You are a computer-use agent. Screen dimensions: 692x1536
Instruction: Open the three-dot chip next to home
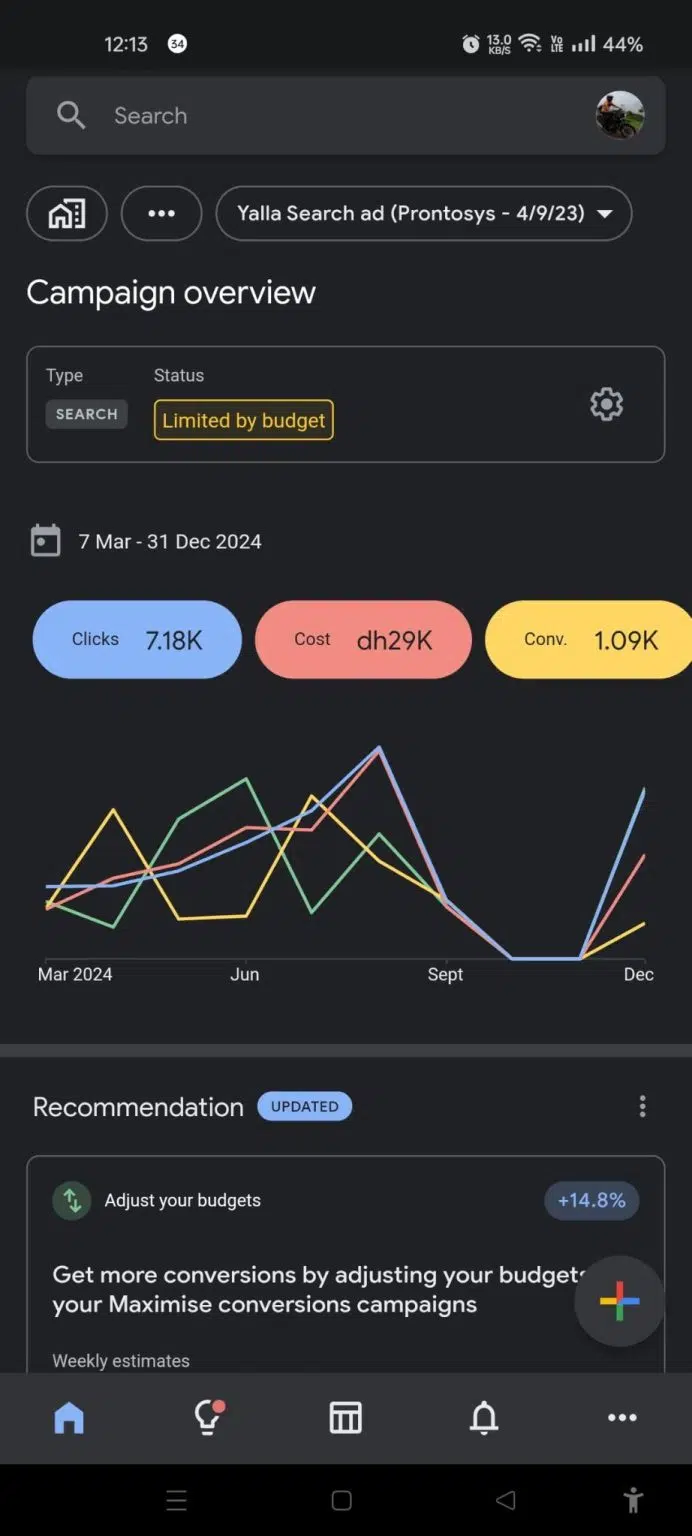(161, 213)
